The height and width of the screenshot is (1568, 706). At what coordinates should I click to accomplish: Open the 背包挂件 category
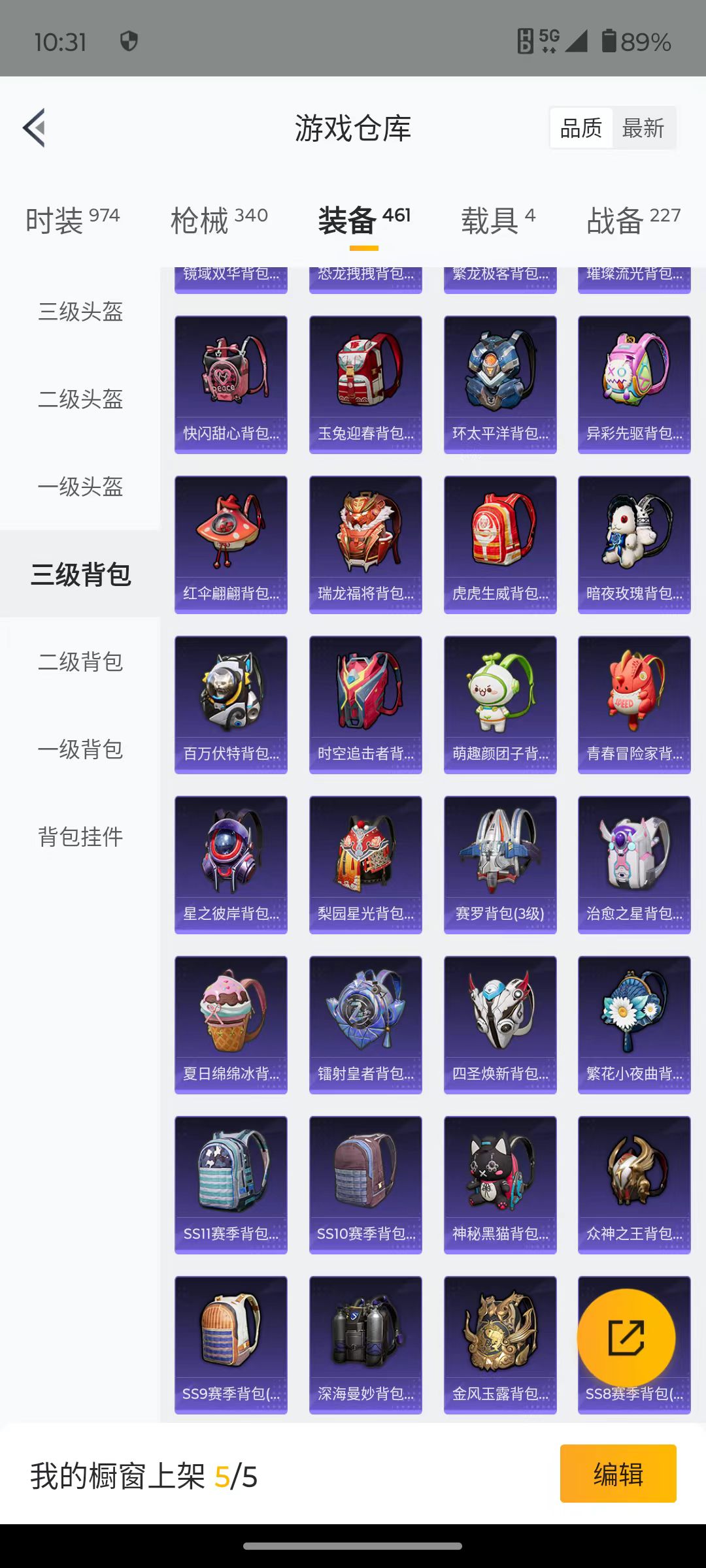point(80,837)
